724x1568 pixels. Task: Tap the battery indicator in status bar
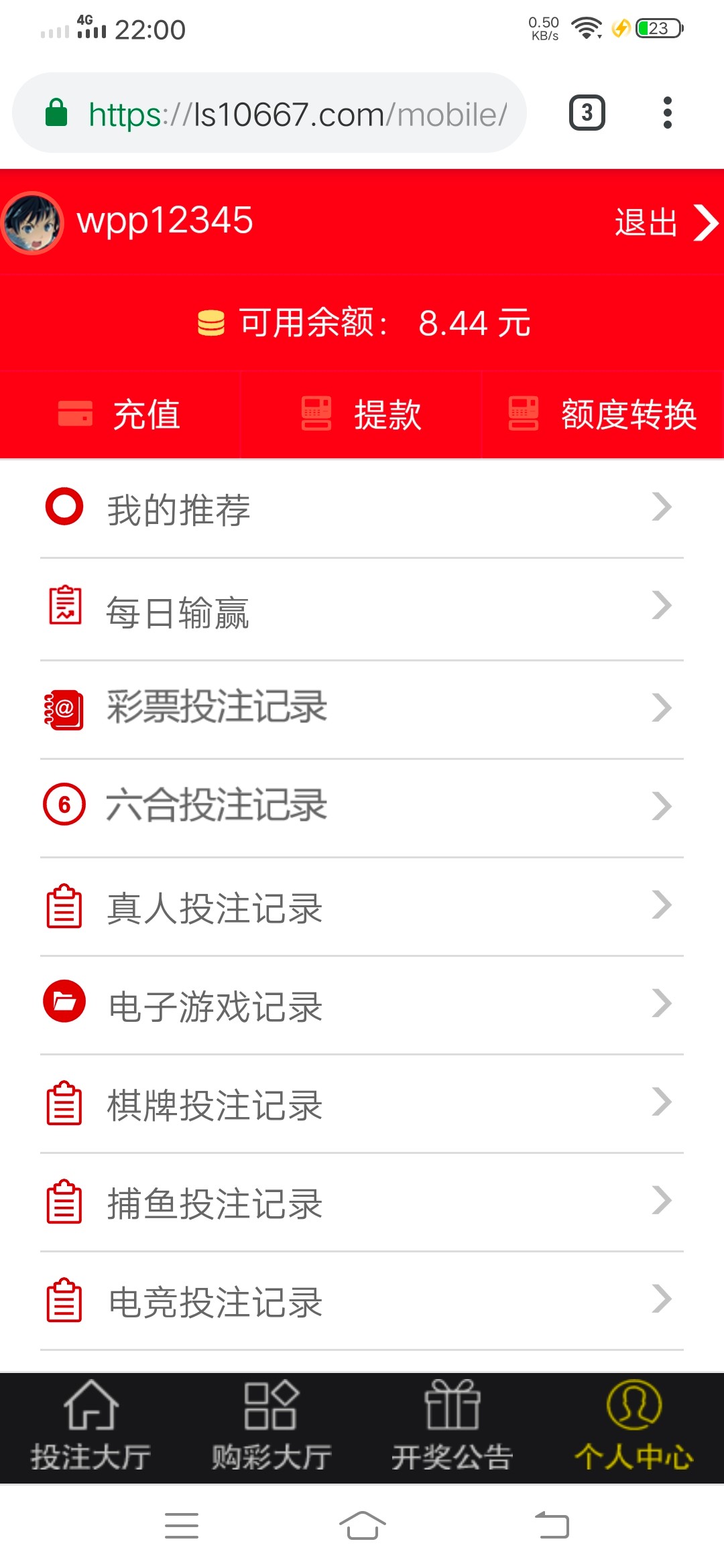coord(657,28)
